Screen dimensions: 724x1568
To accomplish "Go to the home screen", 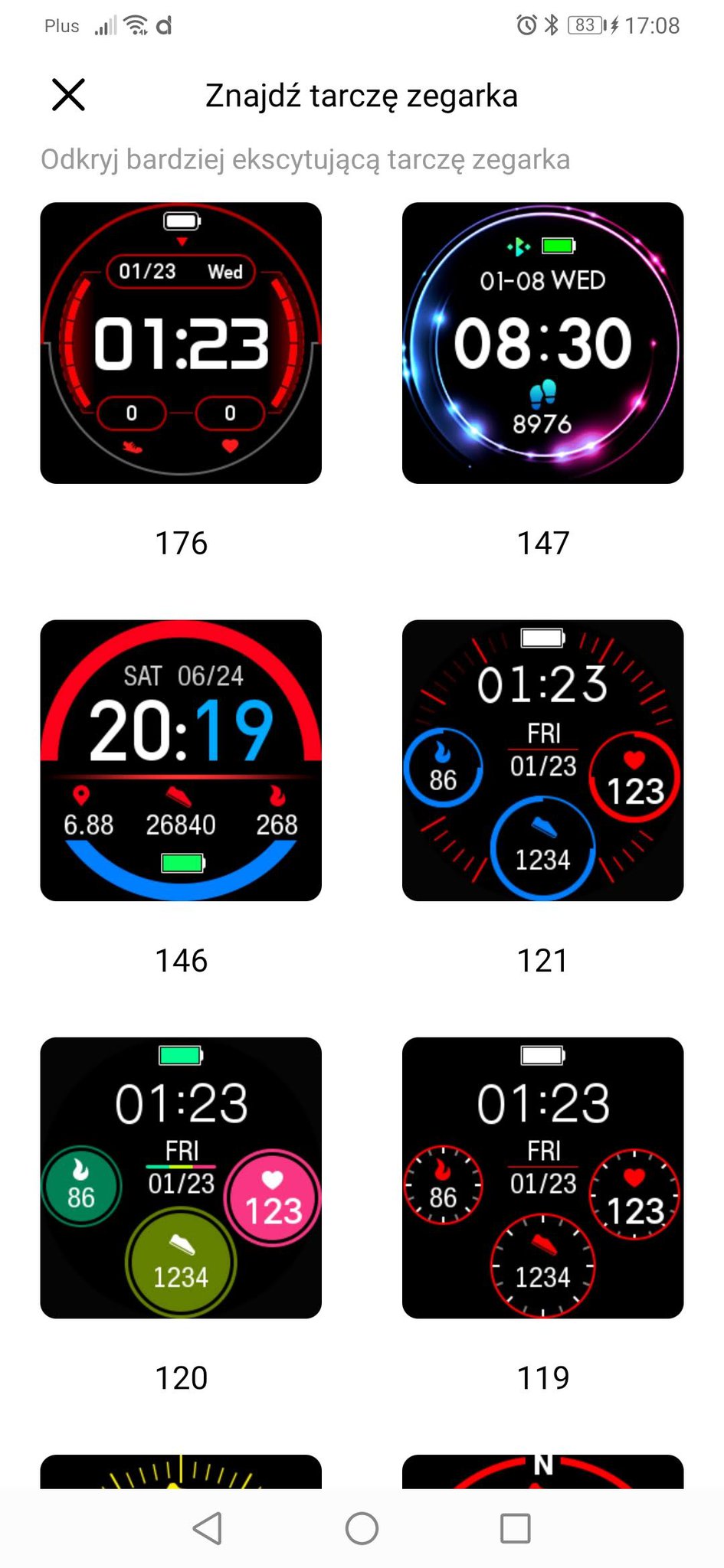I will (362, 1529).
